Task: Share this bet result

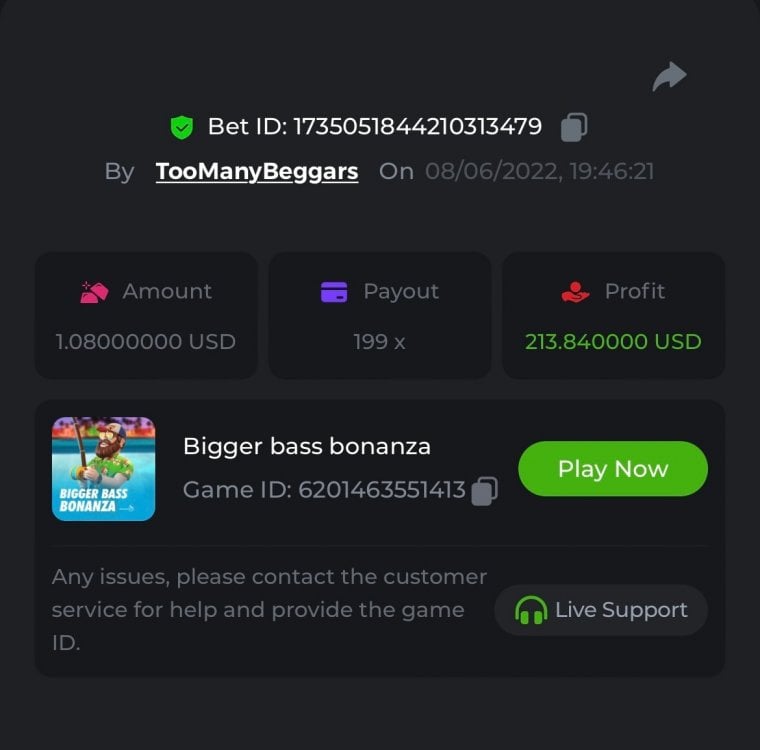Action: [x=669, y=76]
